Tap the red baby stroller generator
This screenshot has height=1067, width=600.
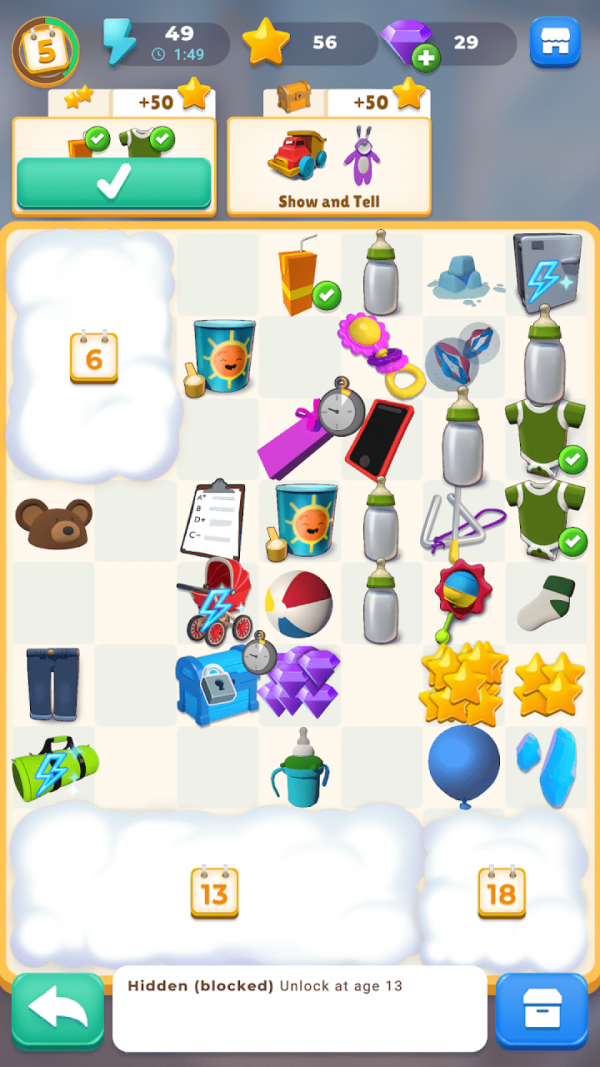coord(214,601)
